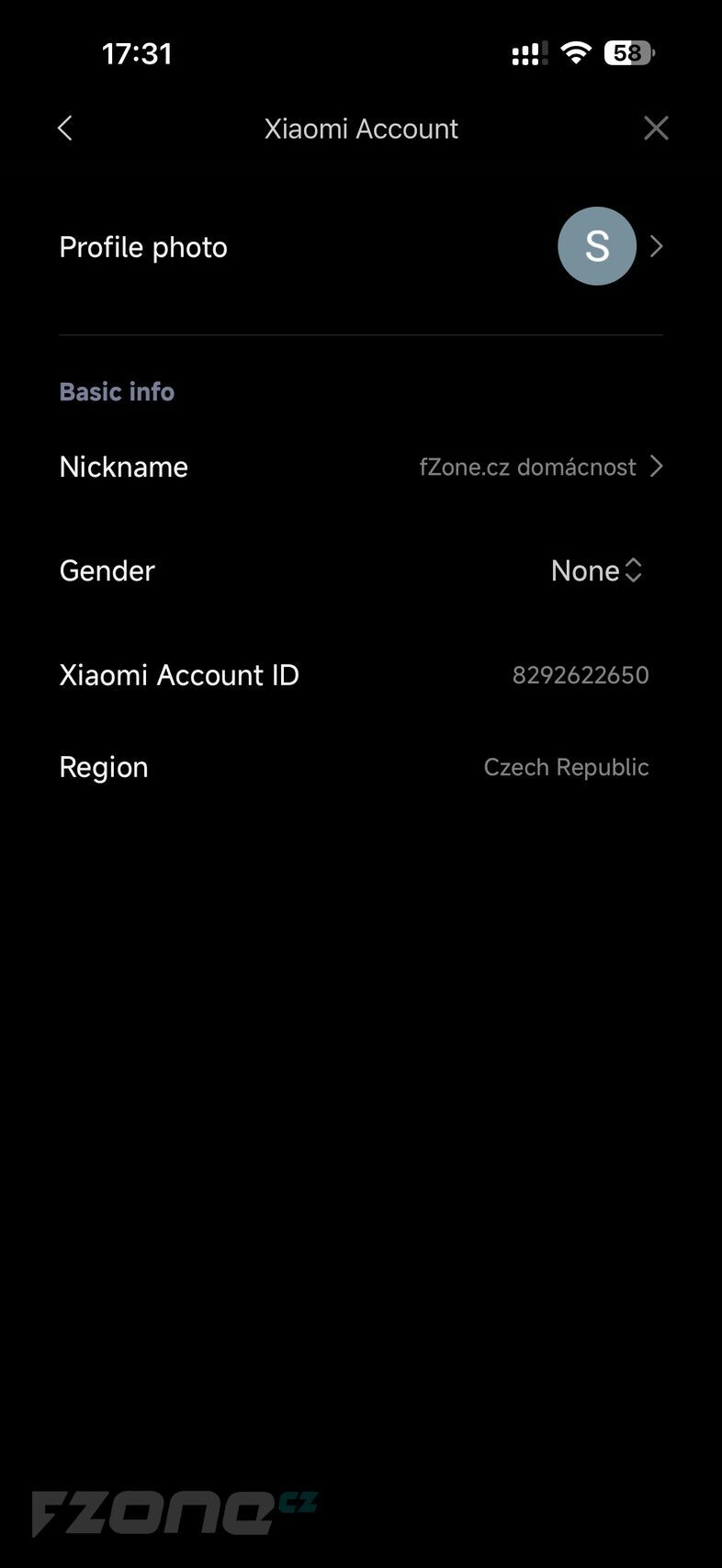Expand the Profile photo chevron
Screen dimensions: 722x1568
[x=657, y=246]
